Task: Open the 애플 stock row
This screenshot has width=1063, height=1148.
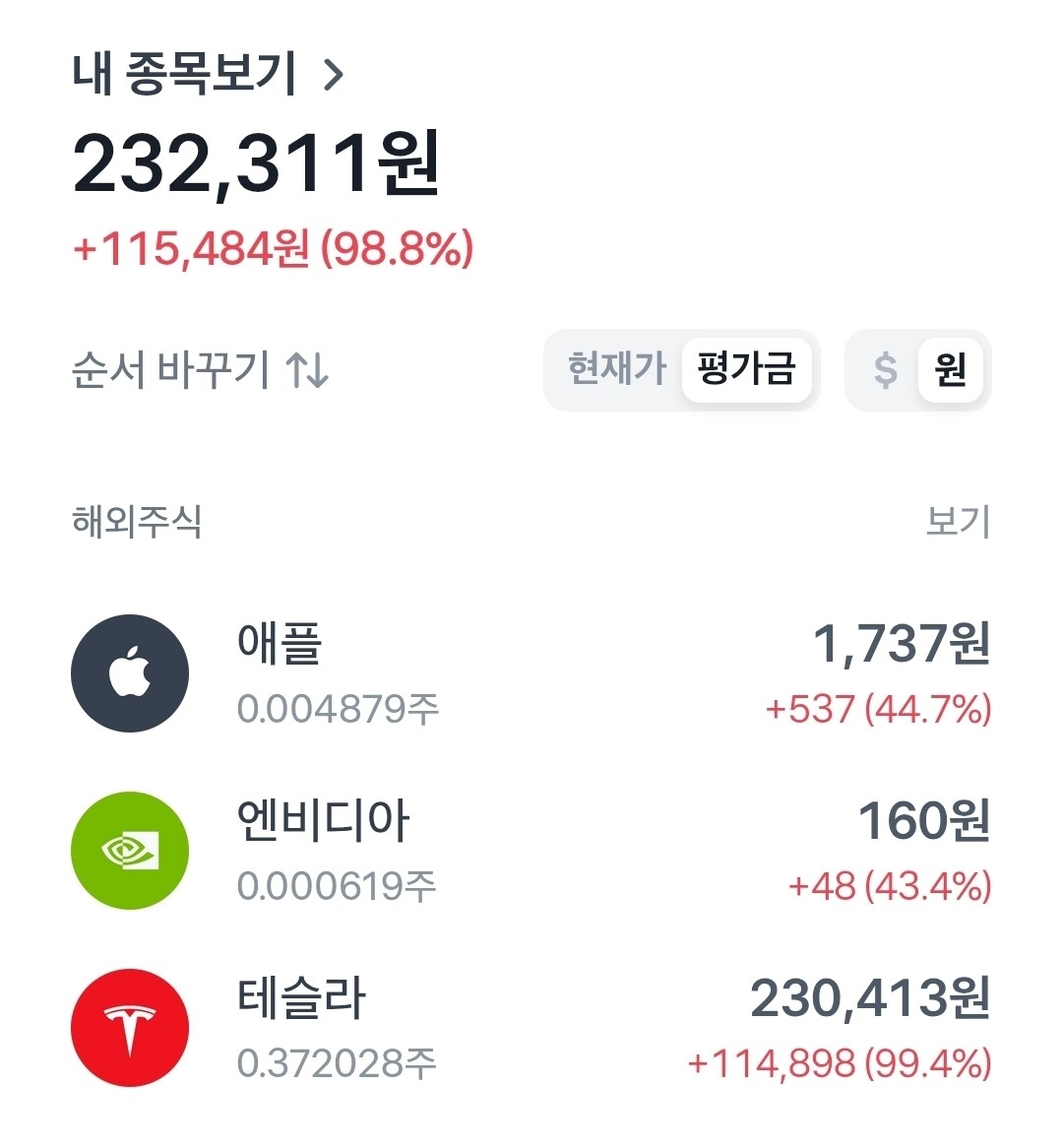Action: (531, 673)
